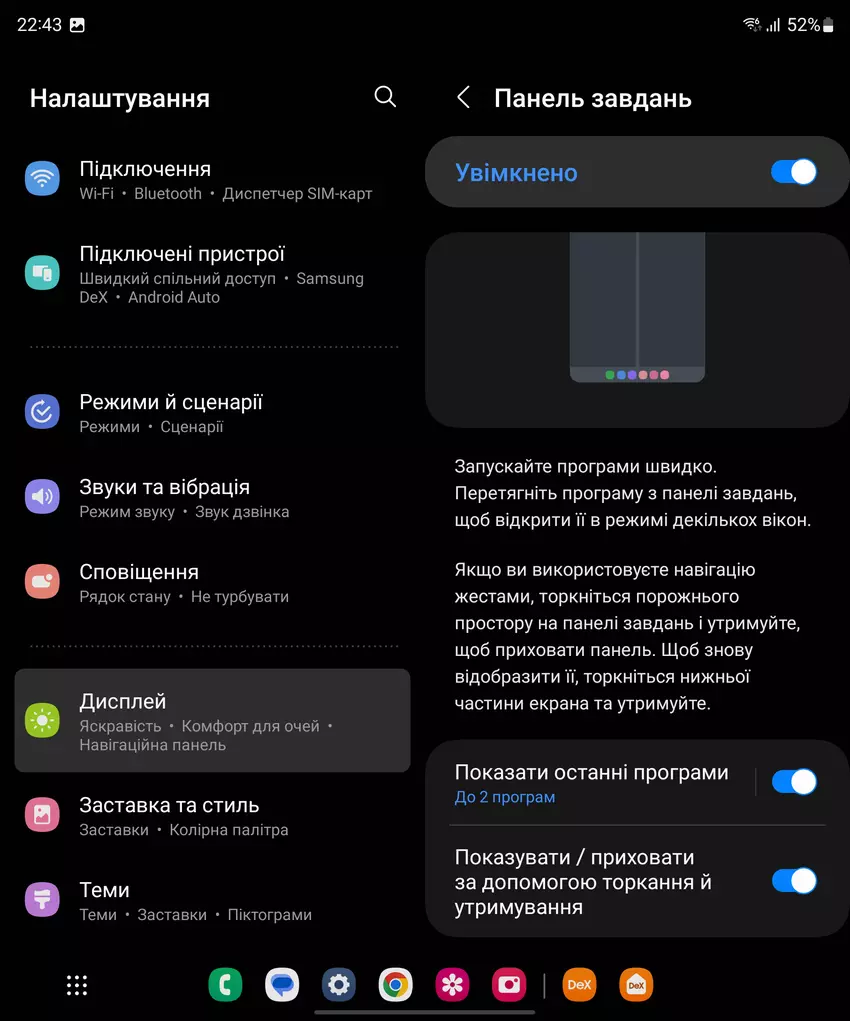The image size is (850, 1021).
Task: Open Показати останні програми options
Action: tap(590, 783)
